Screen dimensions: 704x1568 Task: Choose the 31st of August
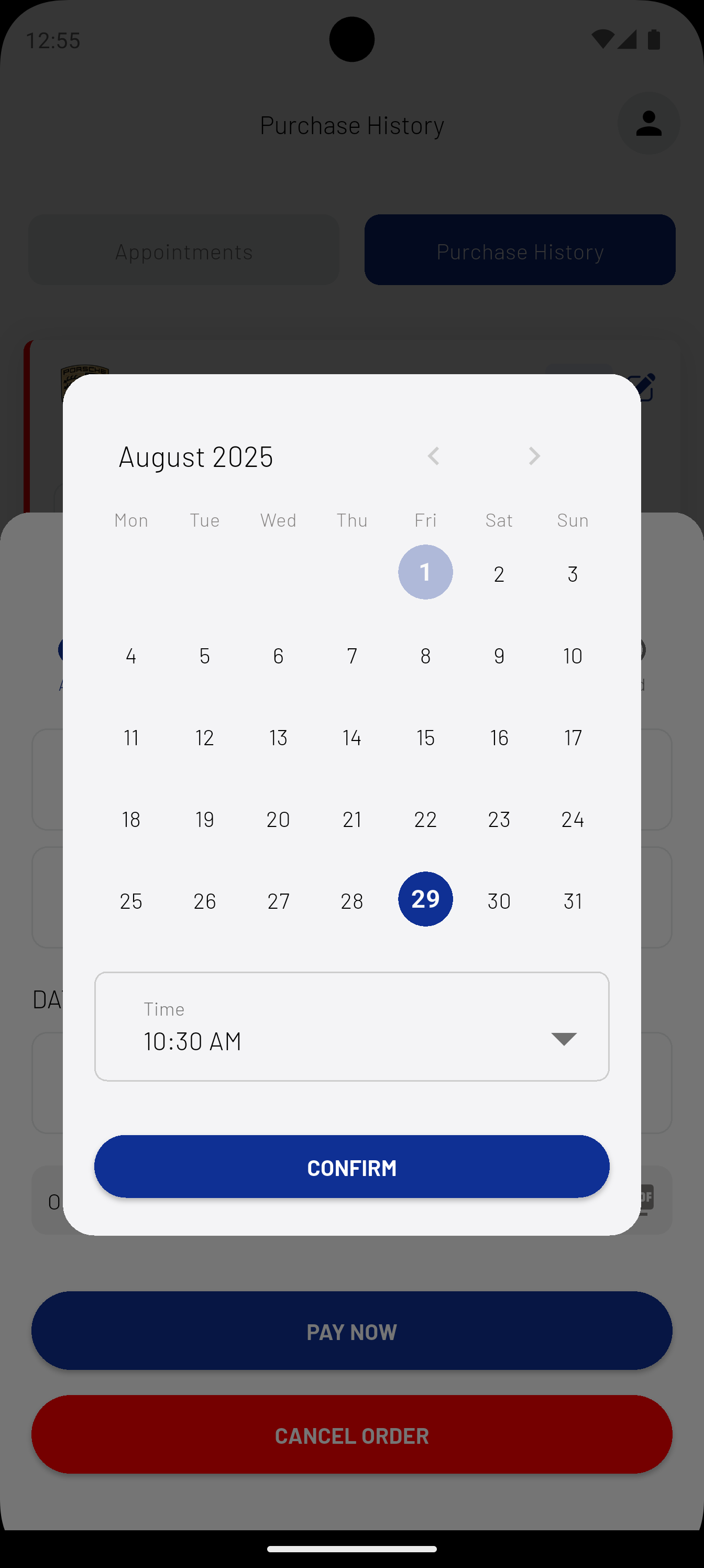click(x=573, y=901)
